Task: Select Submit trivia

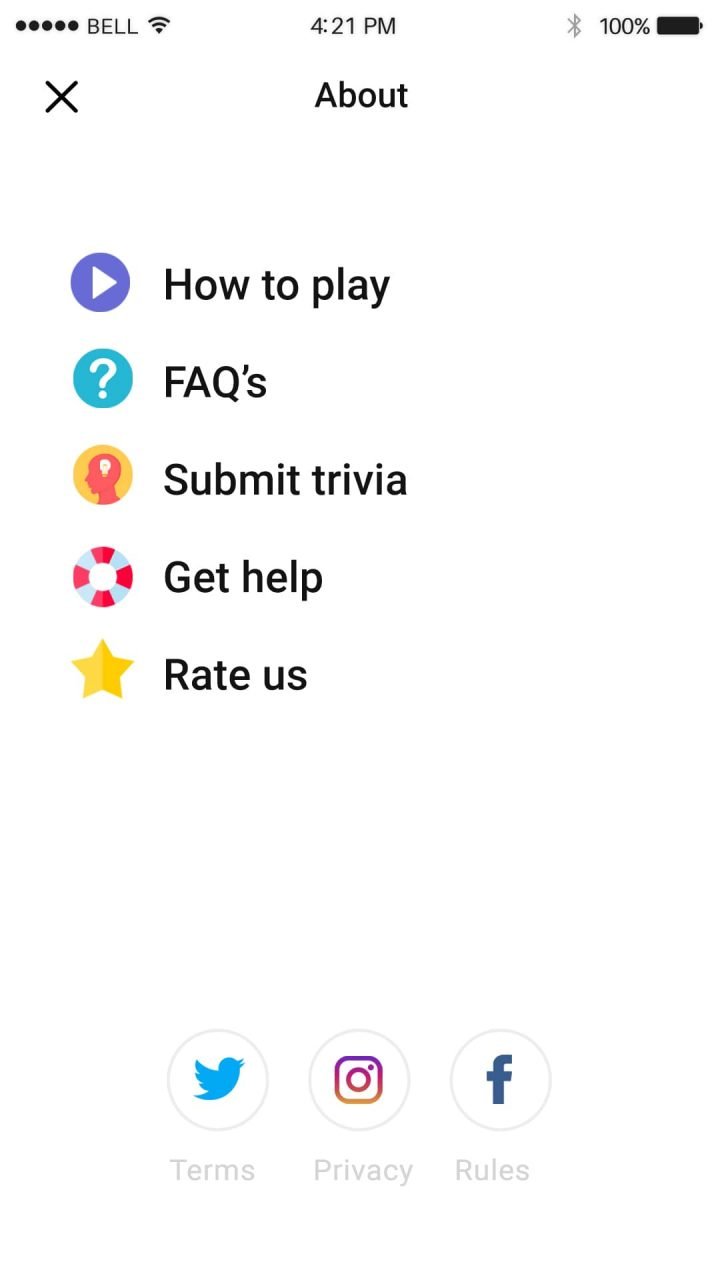Action: pos(285,479)
